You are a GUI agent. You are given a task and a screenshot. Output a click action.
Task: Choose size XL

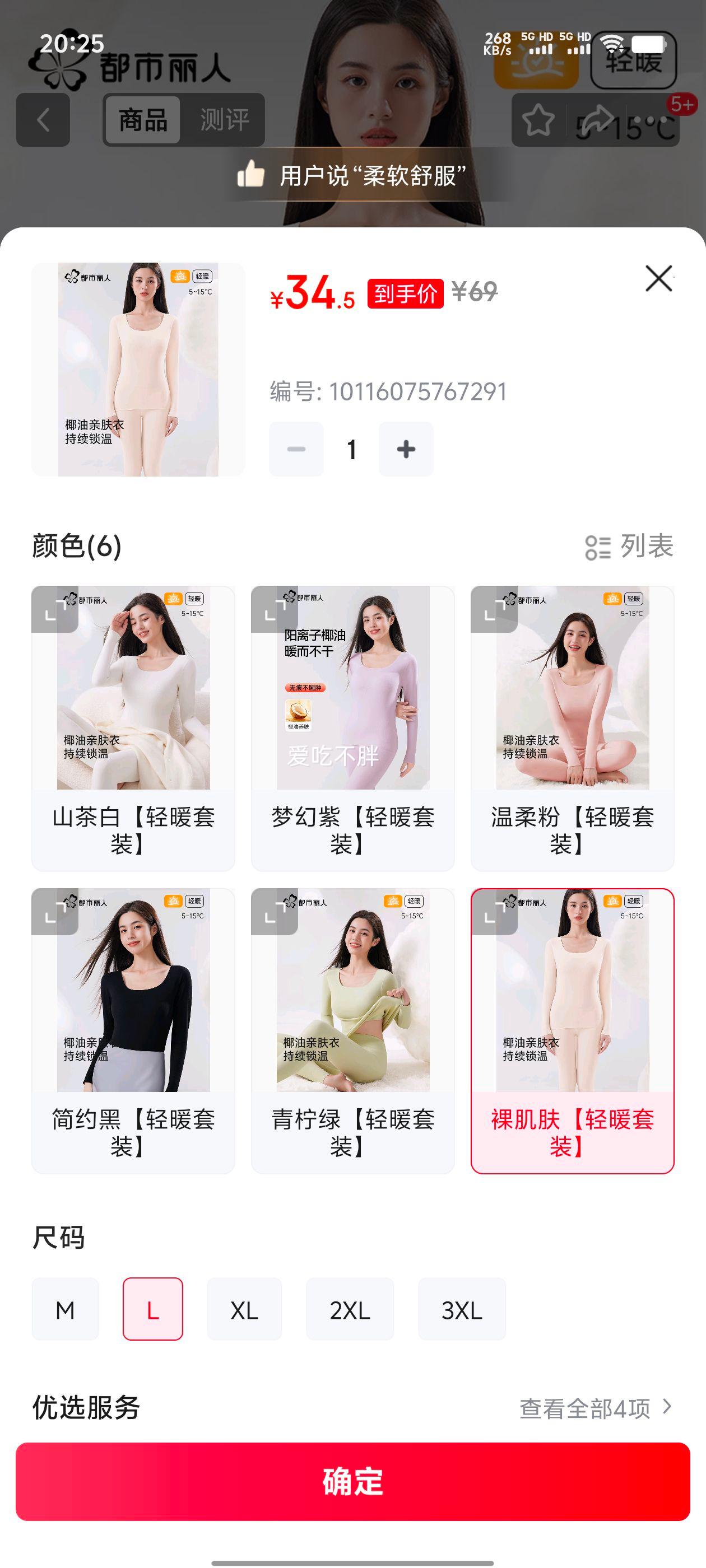pos(244,1309)
